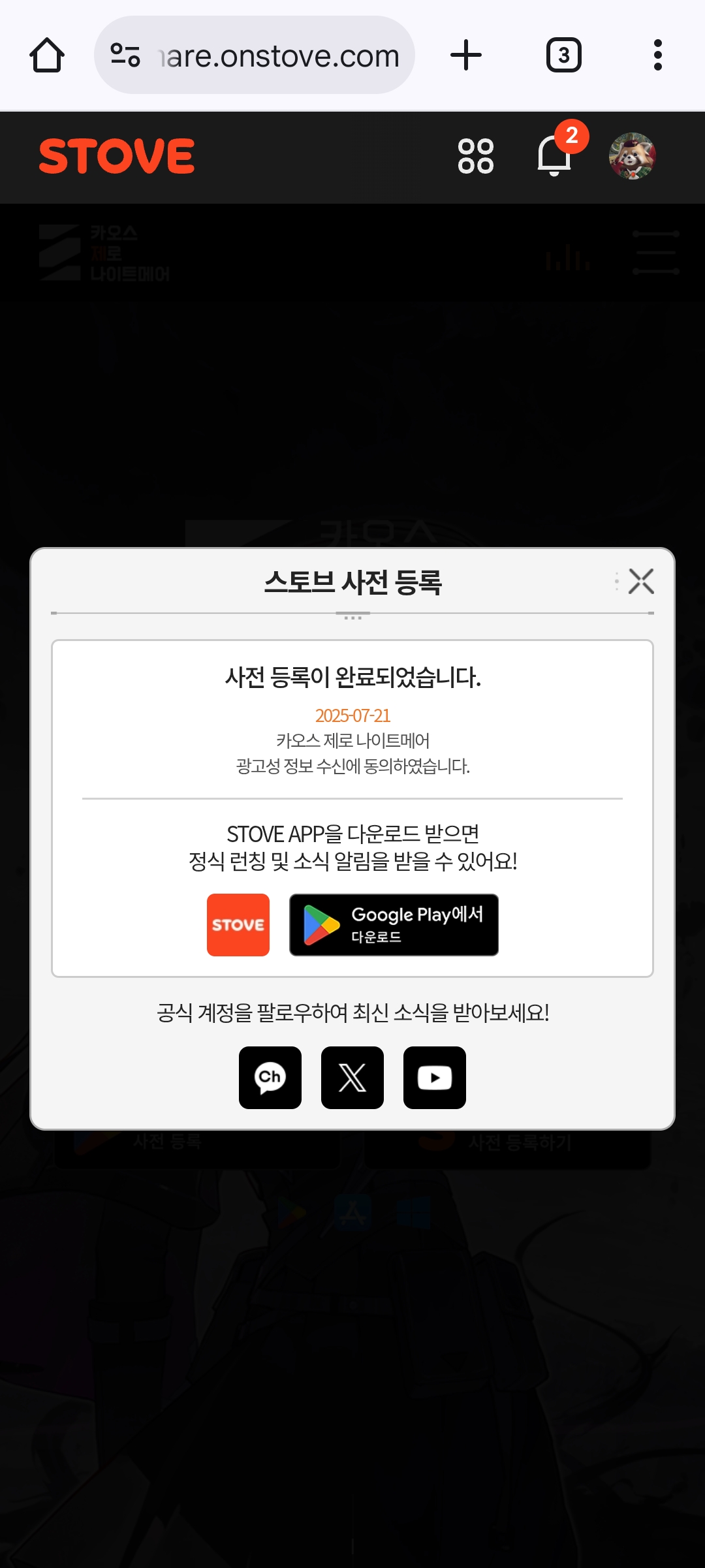Download the app from Google Play
Screen dimensions: 705x1568
pos(394,925)
